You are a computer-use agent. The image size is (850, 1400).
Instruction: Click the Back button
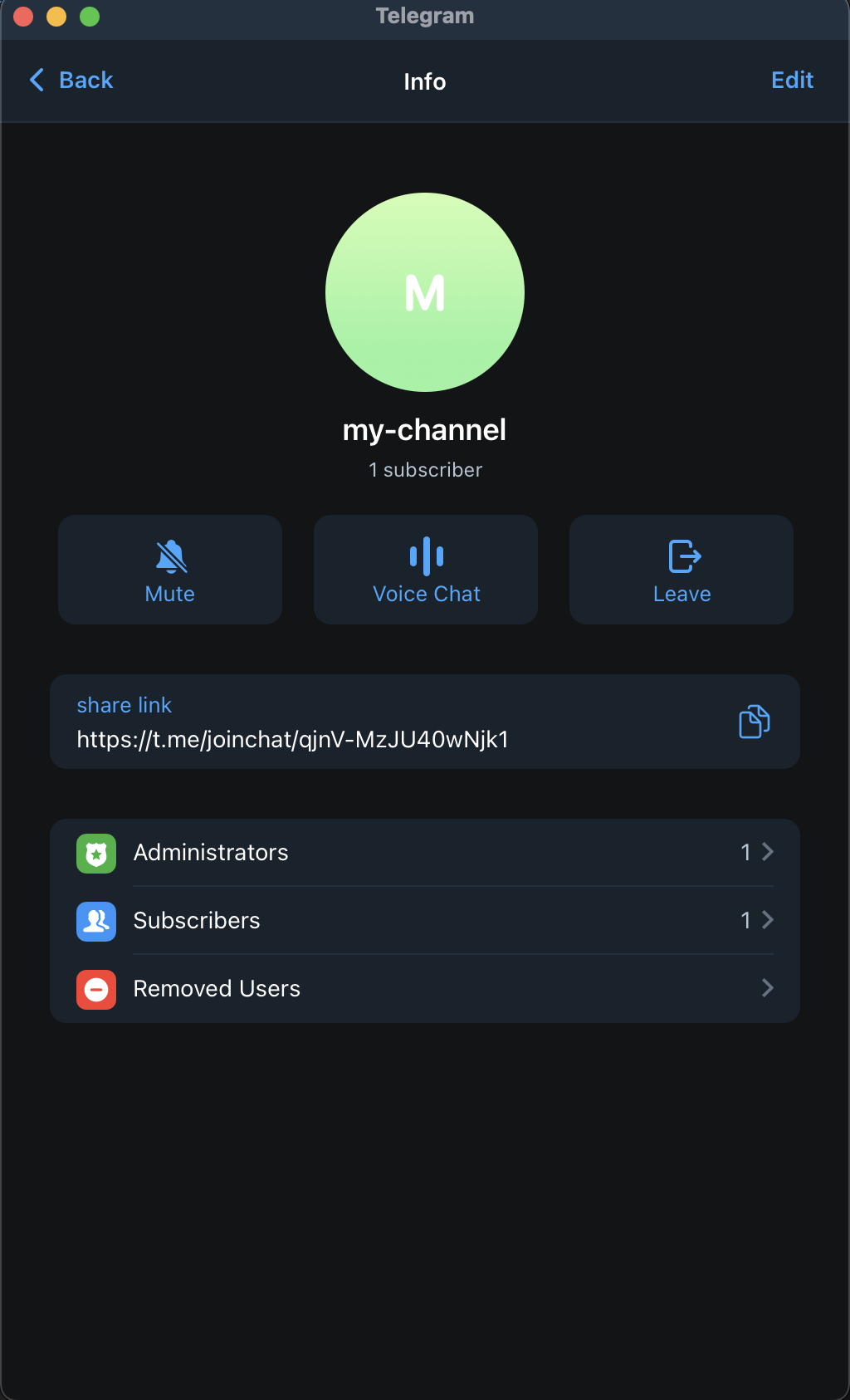click(71, 80)
